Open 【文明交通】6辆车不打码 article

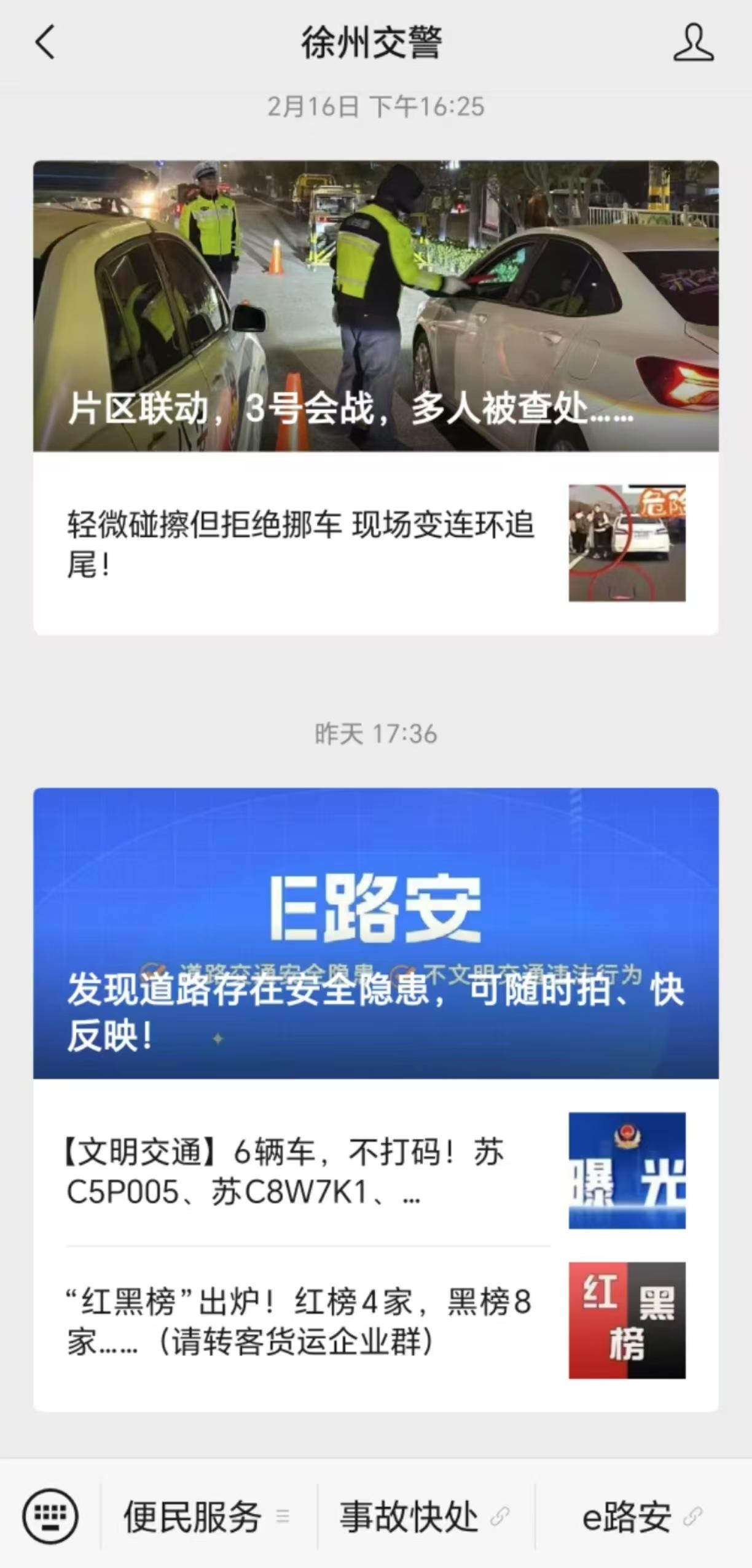click(x=376, y=1171)
